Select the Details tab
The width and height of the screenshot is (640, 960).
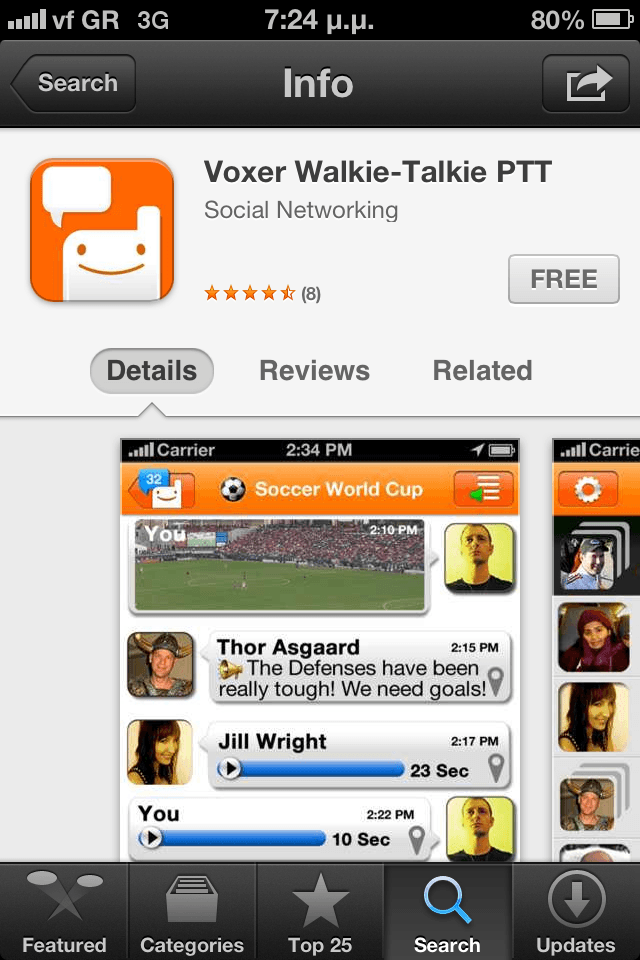152,371
